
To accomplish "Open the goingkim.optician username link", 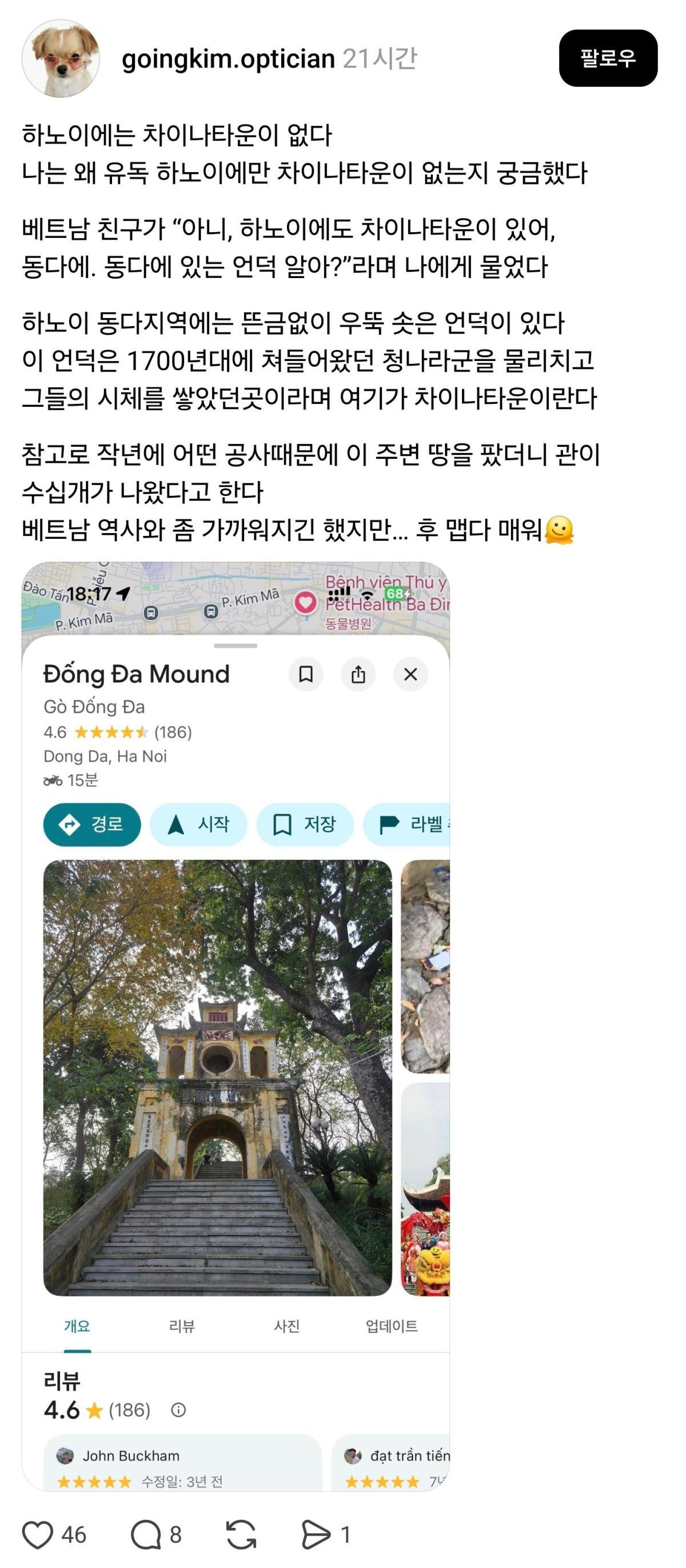I will 228,58.
